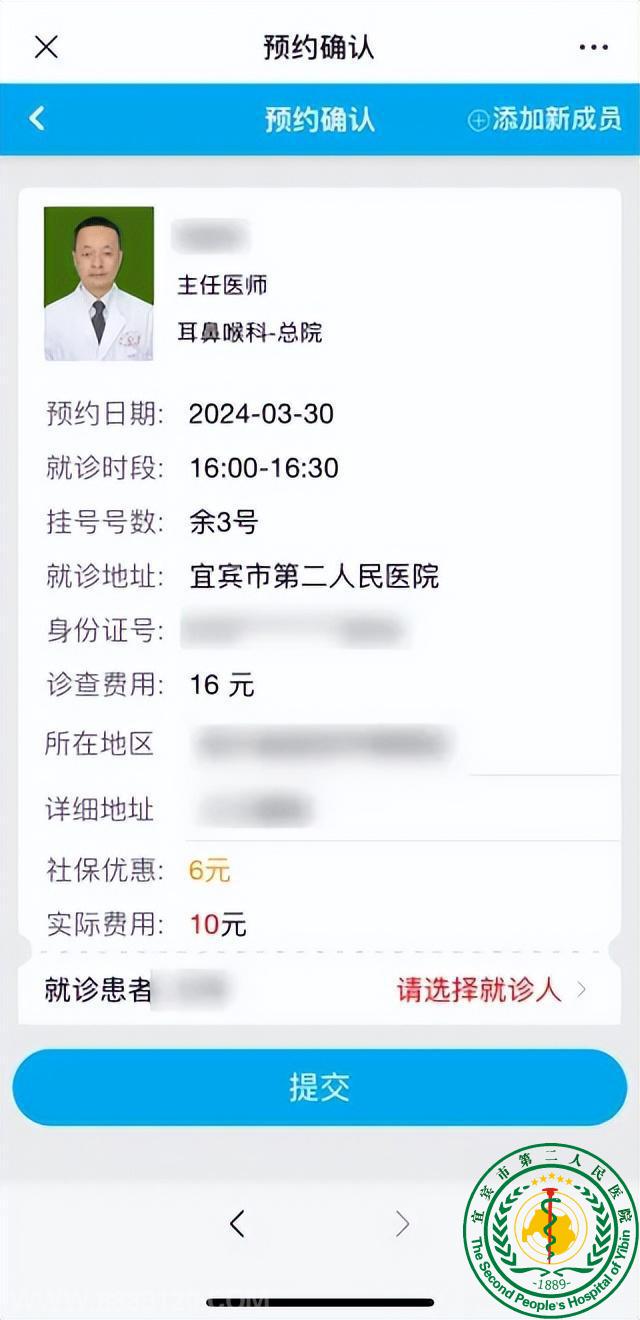Image resolution: width=640 pixels, height=1320 pixels.
Task: Submit the appointment with 提交
Action: pyautogui.click(x=320, y=1087)
